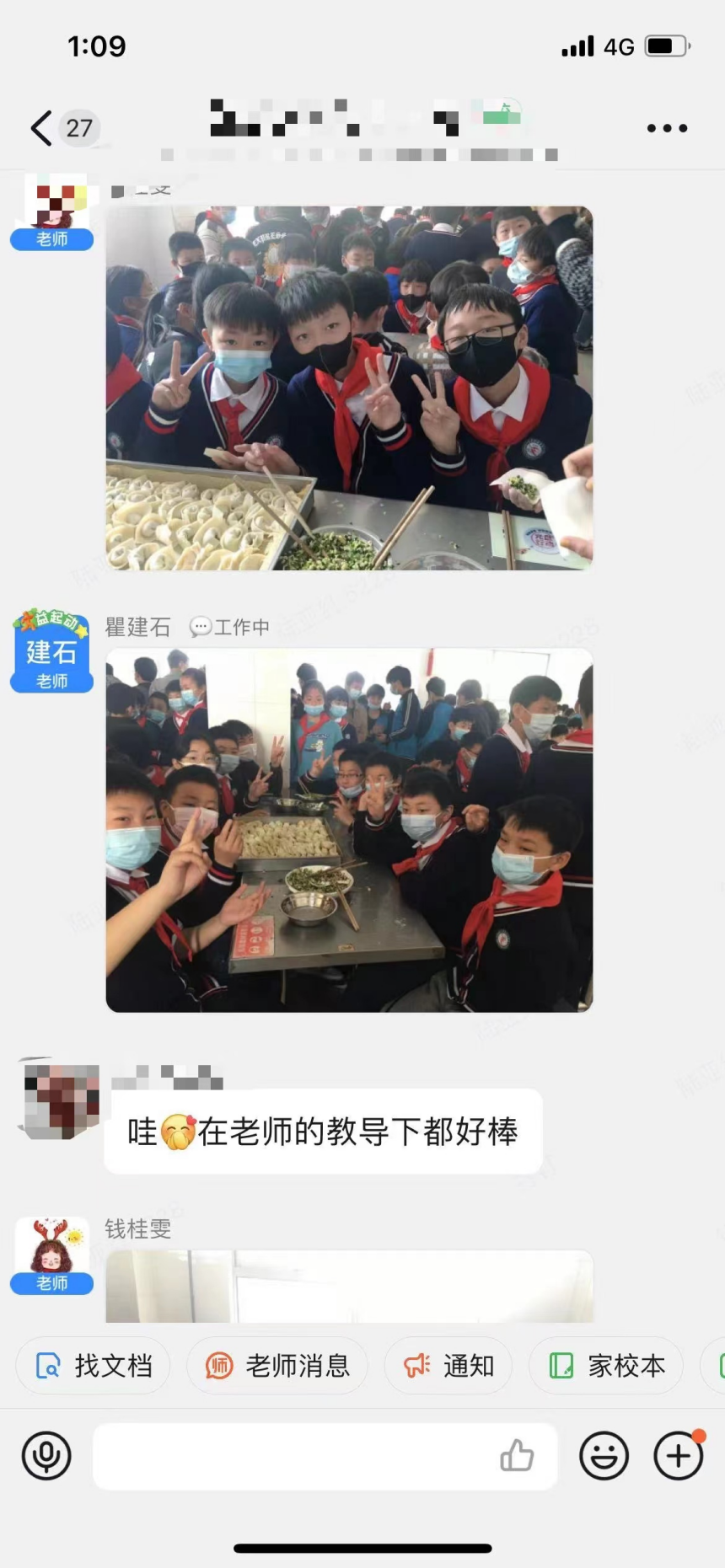The height and width of the screenshot is (1568, 725).
Task: Open the plus attachments menu
Action: pos(679,1455)
